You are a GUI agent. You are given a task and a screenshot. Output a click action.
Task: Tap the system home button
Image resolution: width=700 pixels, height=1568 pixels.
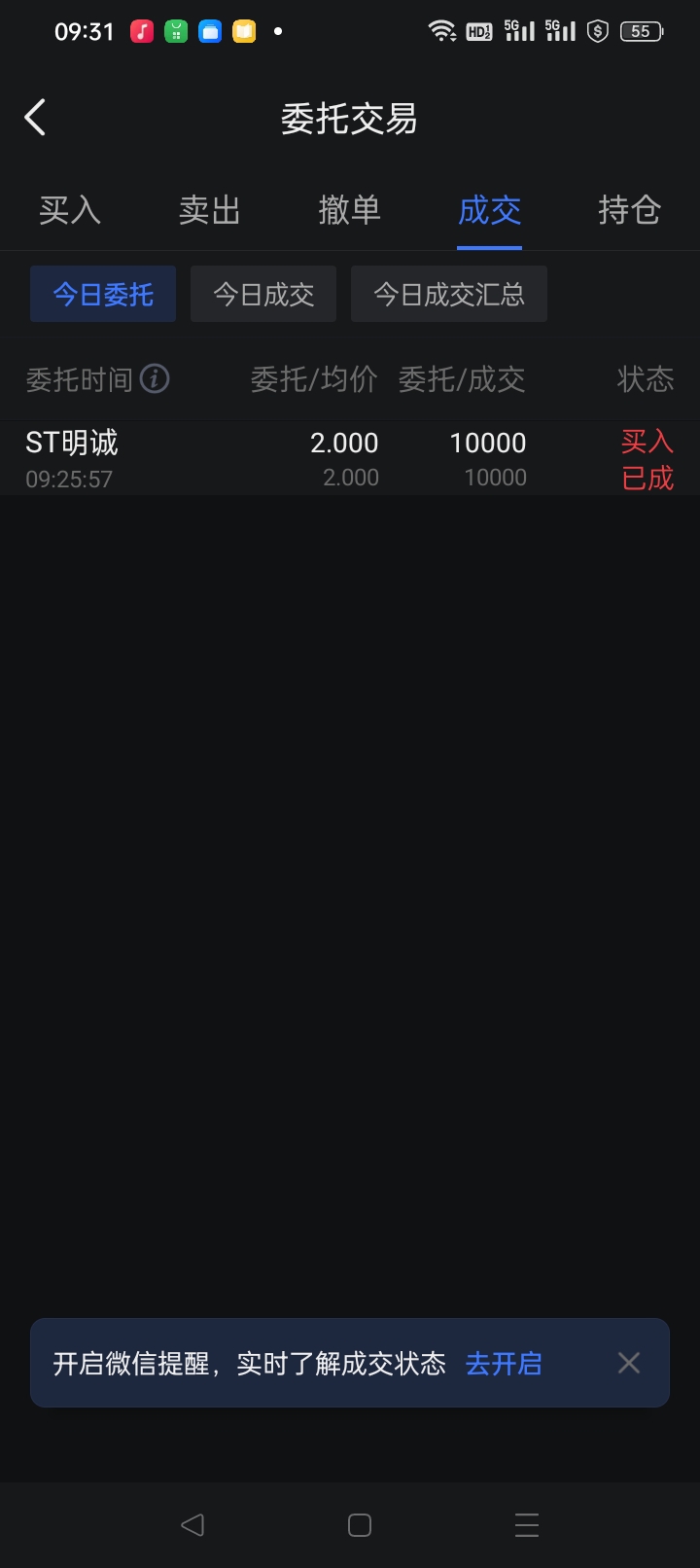point(360,1525)
